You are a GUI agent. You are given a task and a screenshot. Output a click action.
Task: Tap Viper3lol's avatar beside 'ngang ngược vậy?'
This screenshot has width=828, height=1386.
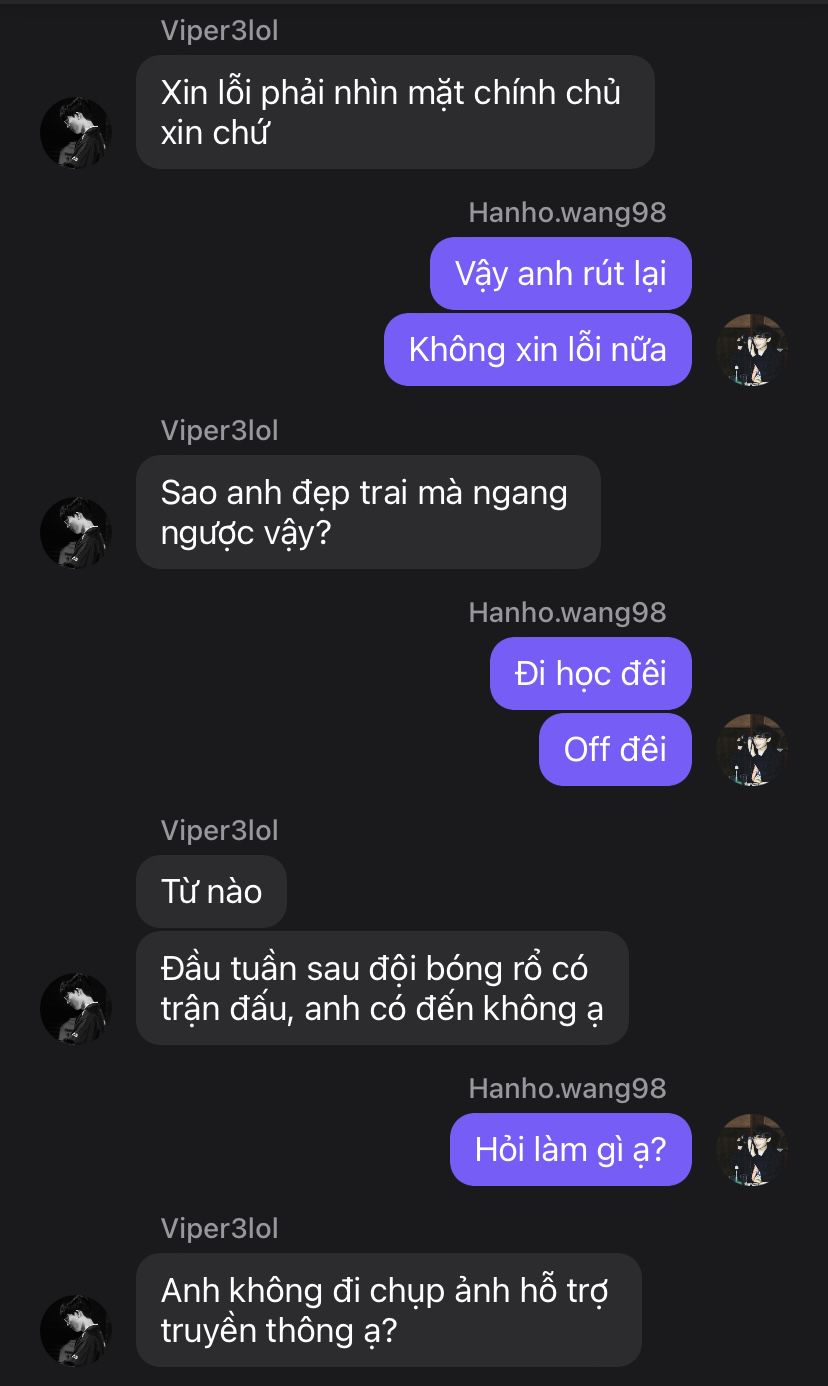coord(76,533)
